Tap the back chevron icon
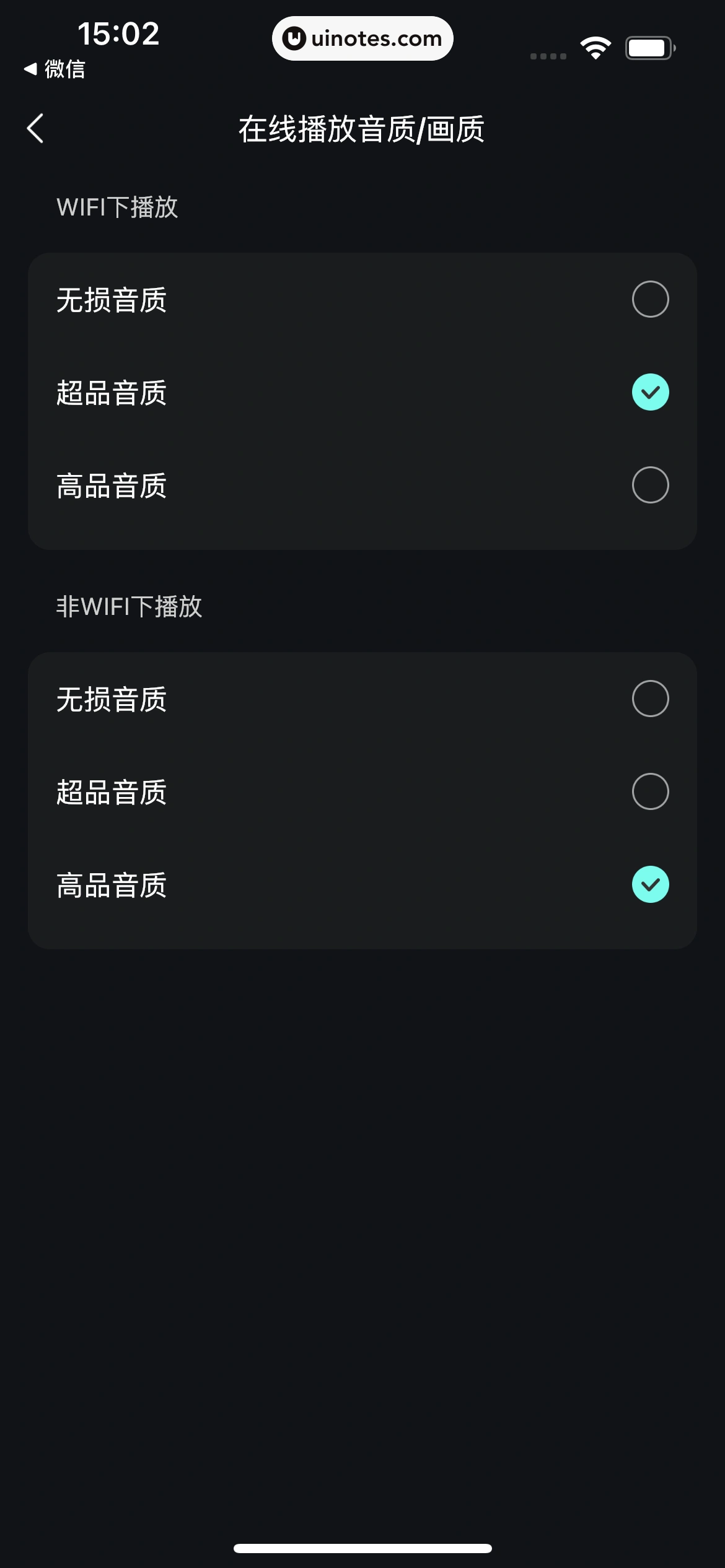725x1568 pixels. click(34, 128)
